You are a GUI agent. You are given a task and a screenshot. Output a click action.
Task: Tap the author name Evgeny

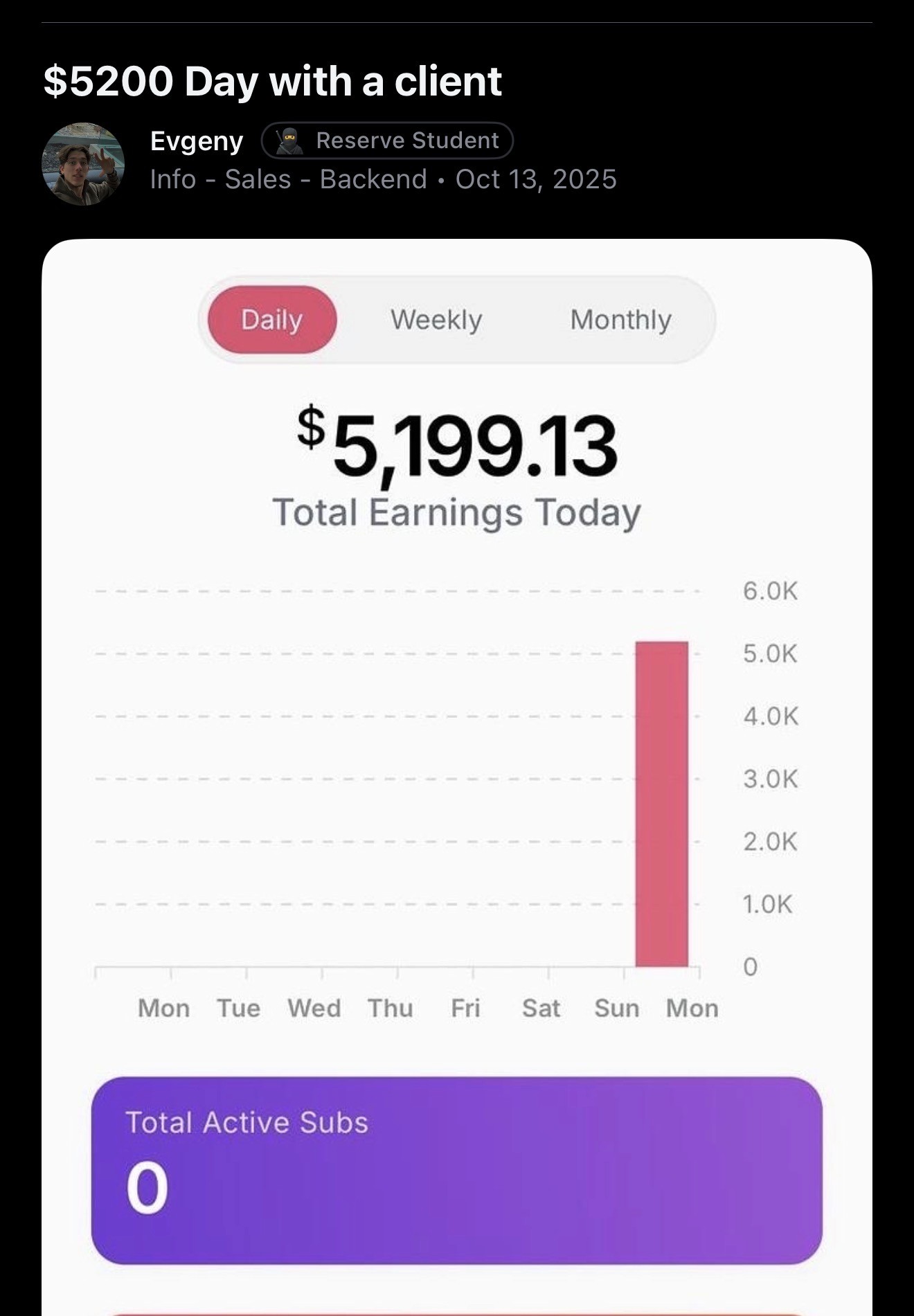[197, 141]
